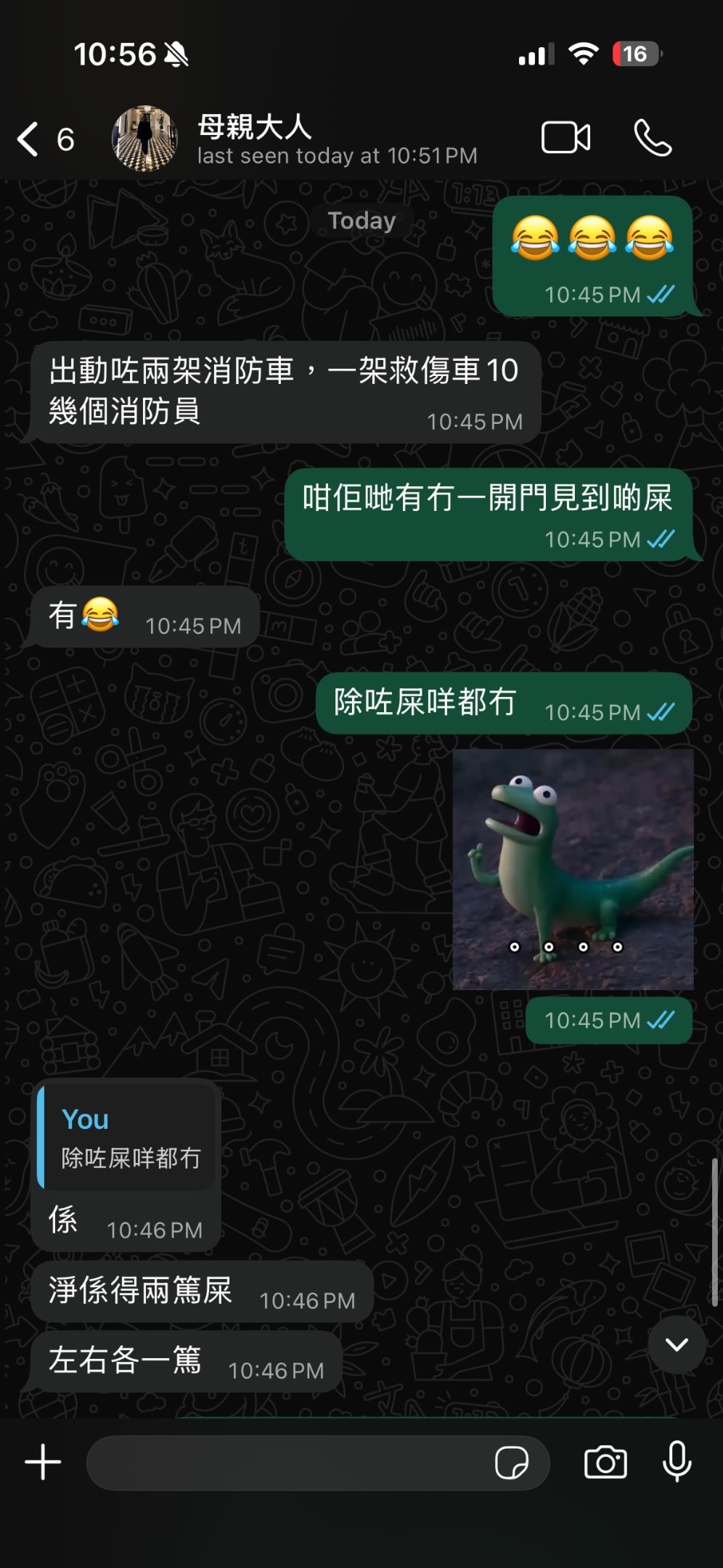Image resolution: width=723 pixels, height=1568 pixels.
Task: Start a voice call with 母親大人
Action: 653,138
